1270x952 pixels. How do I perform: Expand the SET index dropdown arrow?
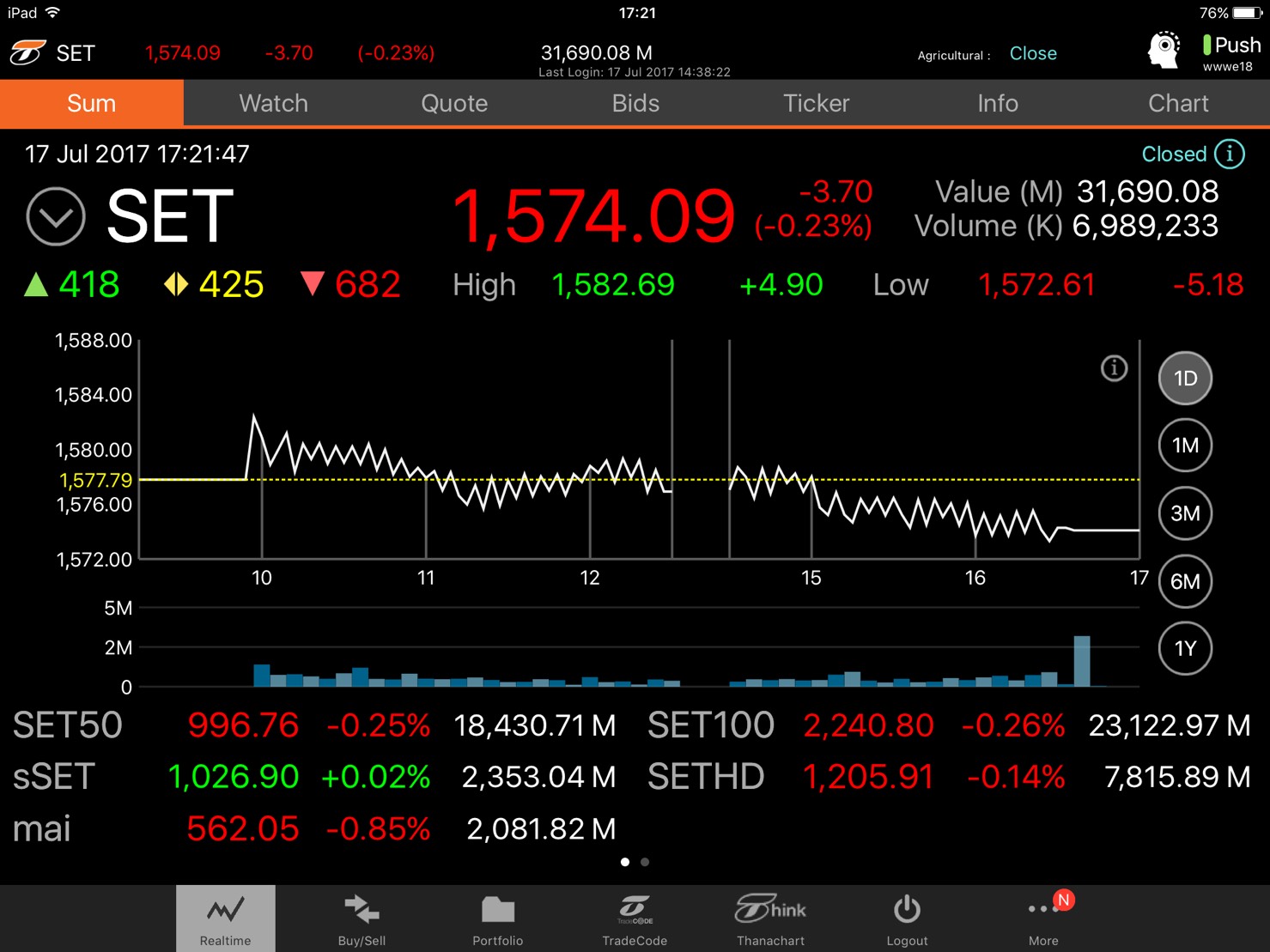click(x=56, y=216)
